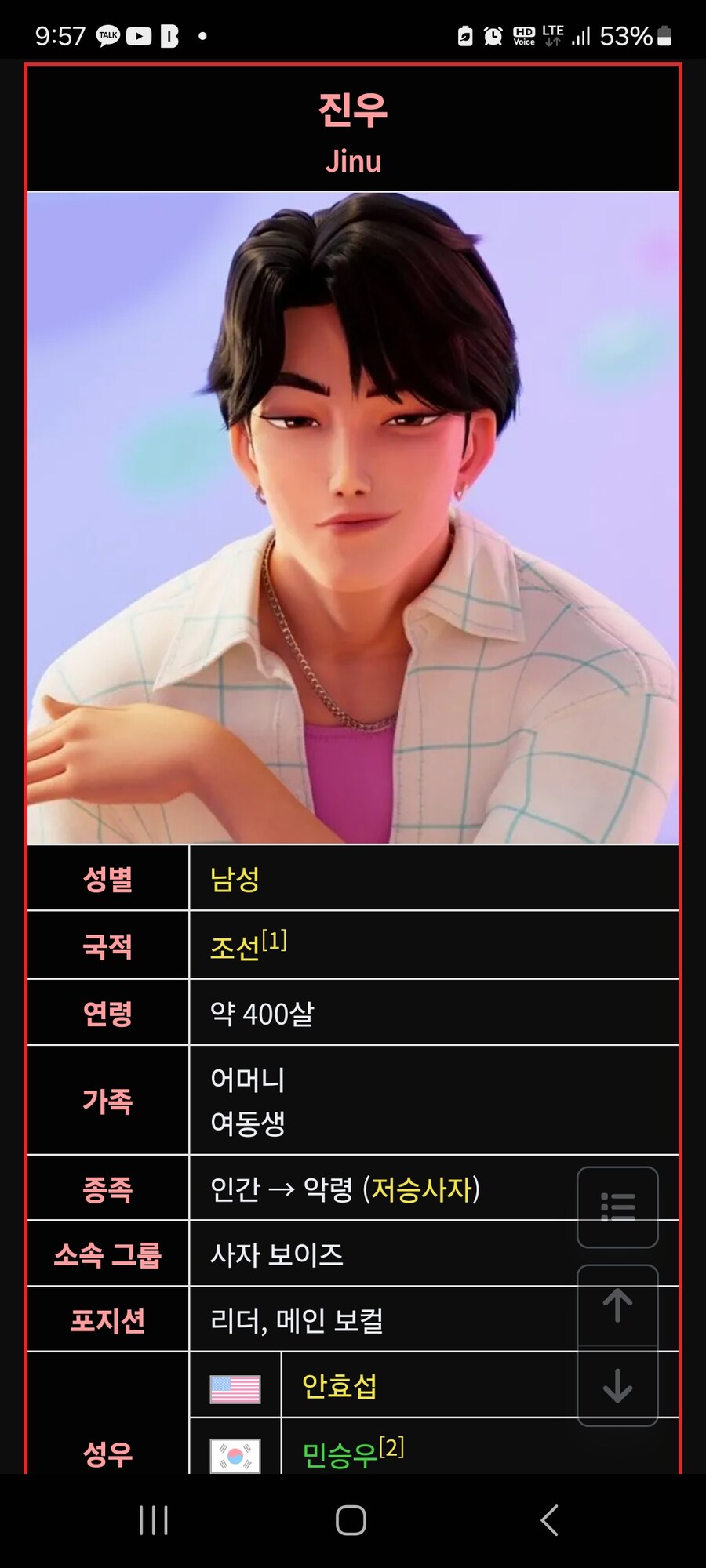Enlarge the Jinu character image

pos(353,517)
